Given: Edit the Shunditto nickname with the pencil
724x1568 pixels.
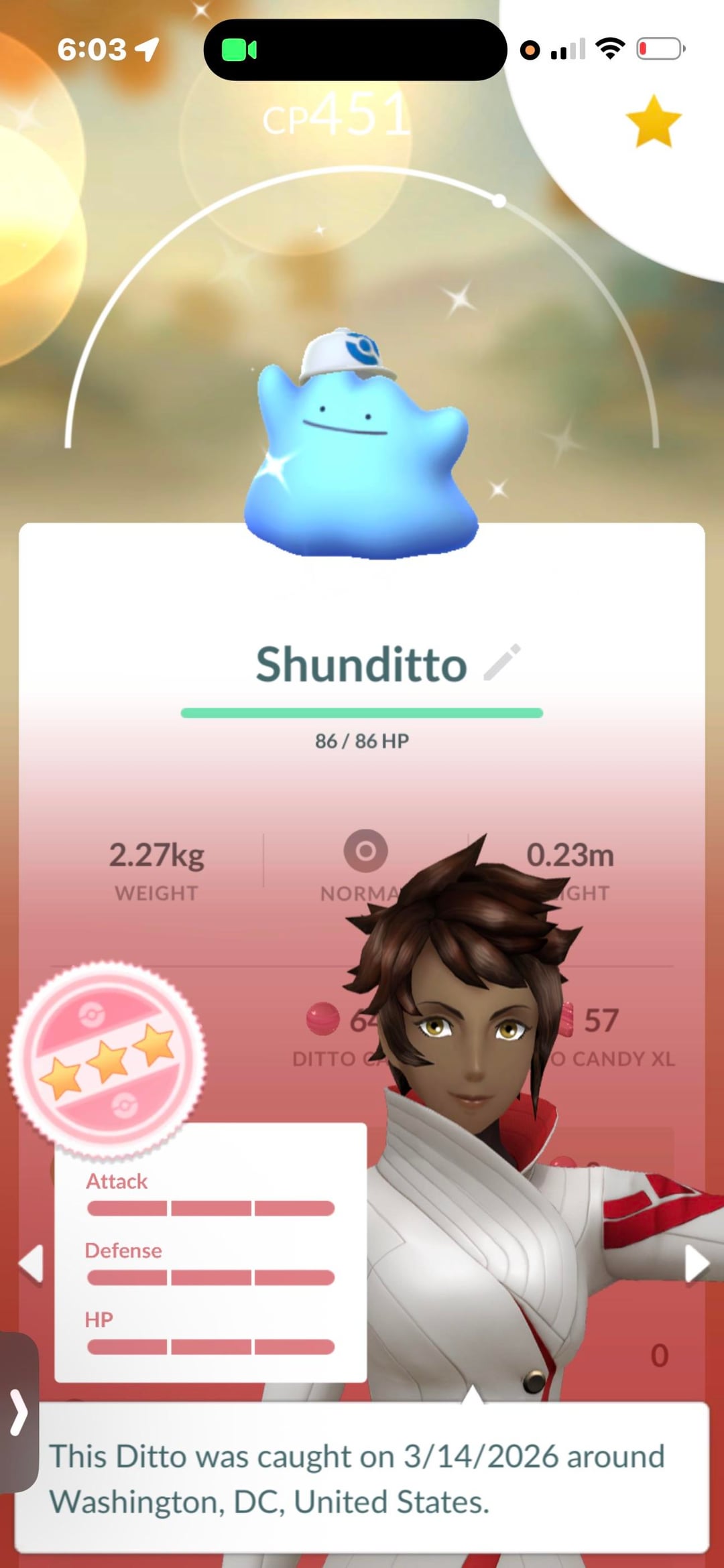Looking at the screenshot, I should (502, 663).
